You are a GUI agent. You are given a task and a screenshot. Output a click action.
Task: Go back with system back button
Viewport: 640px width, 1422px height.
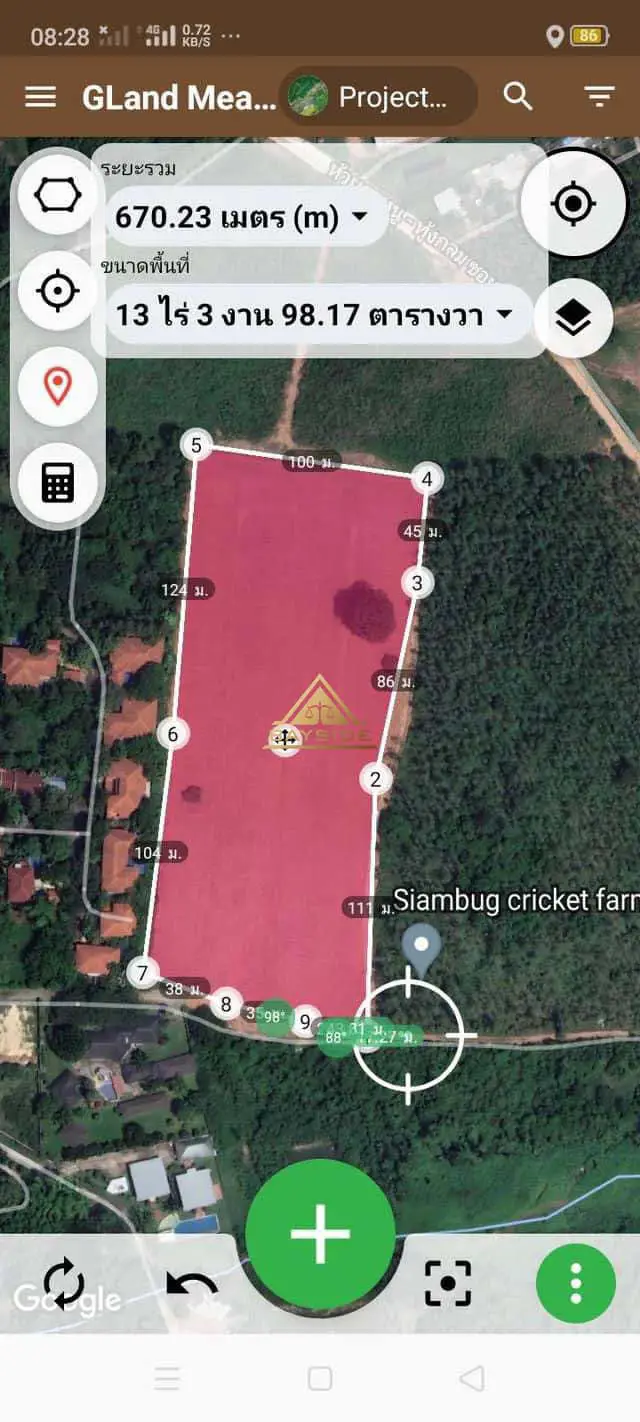471,1379
